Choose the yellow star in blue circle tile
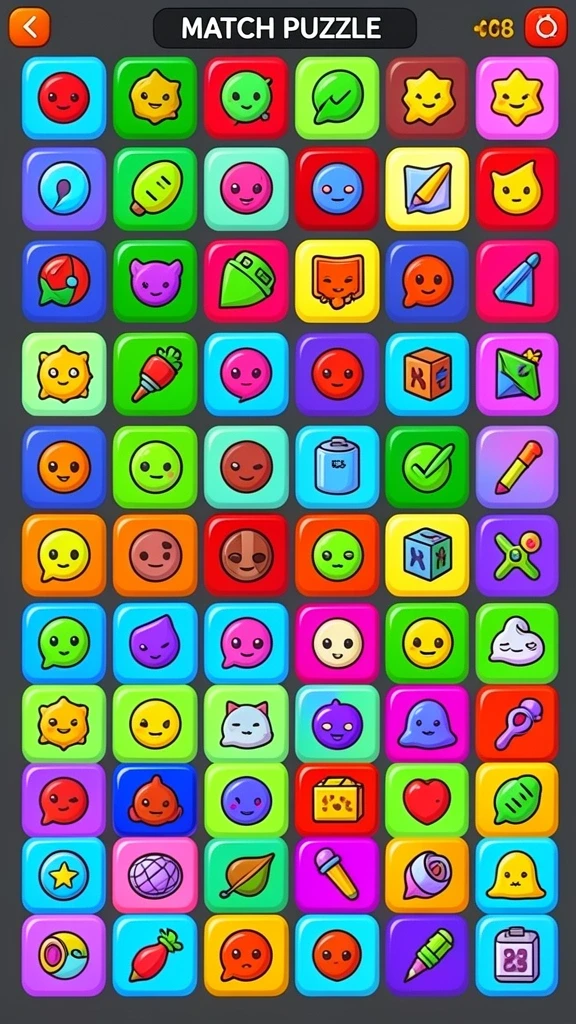Viewport: 576px width, 1024px height. [64, 875]
